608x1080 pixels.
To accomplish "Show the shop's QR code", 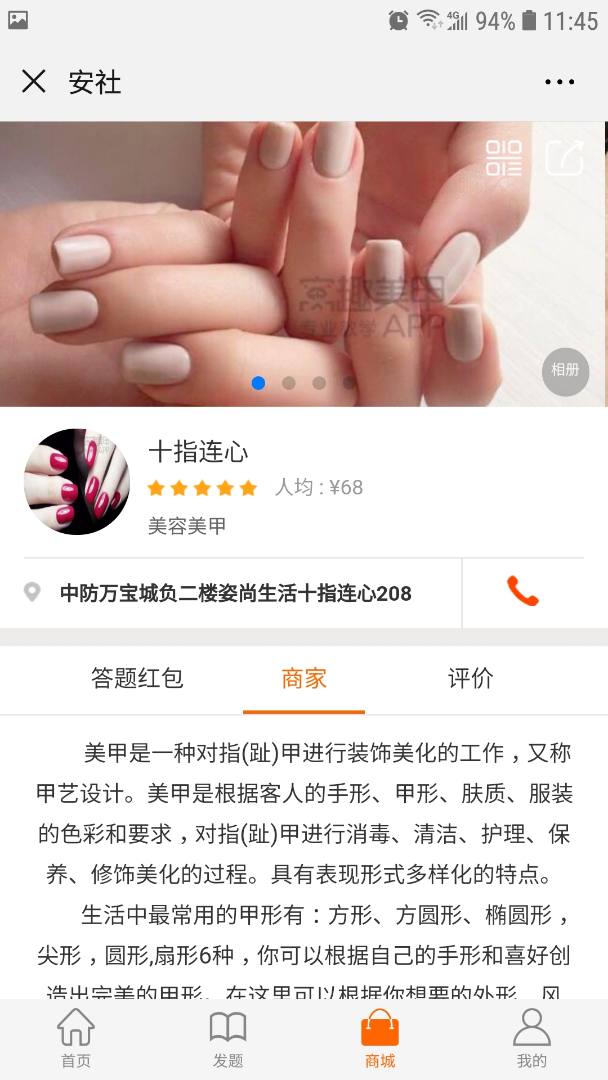I will click(x=504, y=158).
